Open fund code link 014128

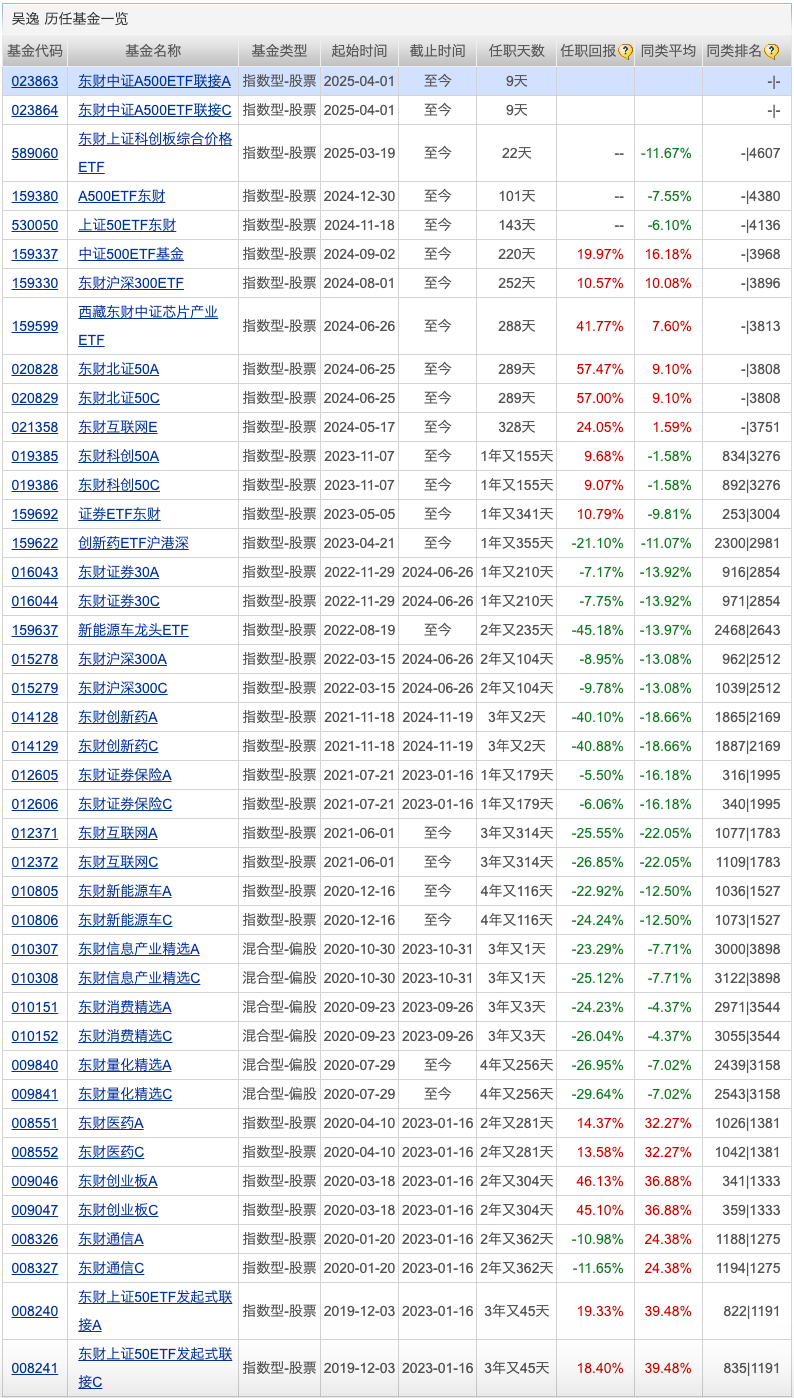click(x=34, y=717)
